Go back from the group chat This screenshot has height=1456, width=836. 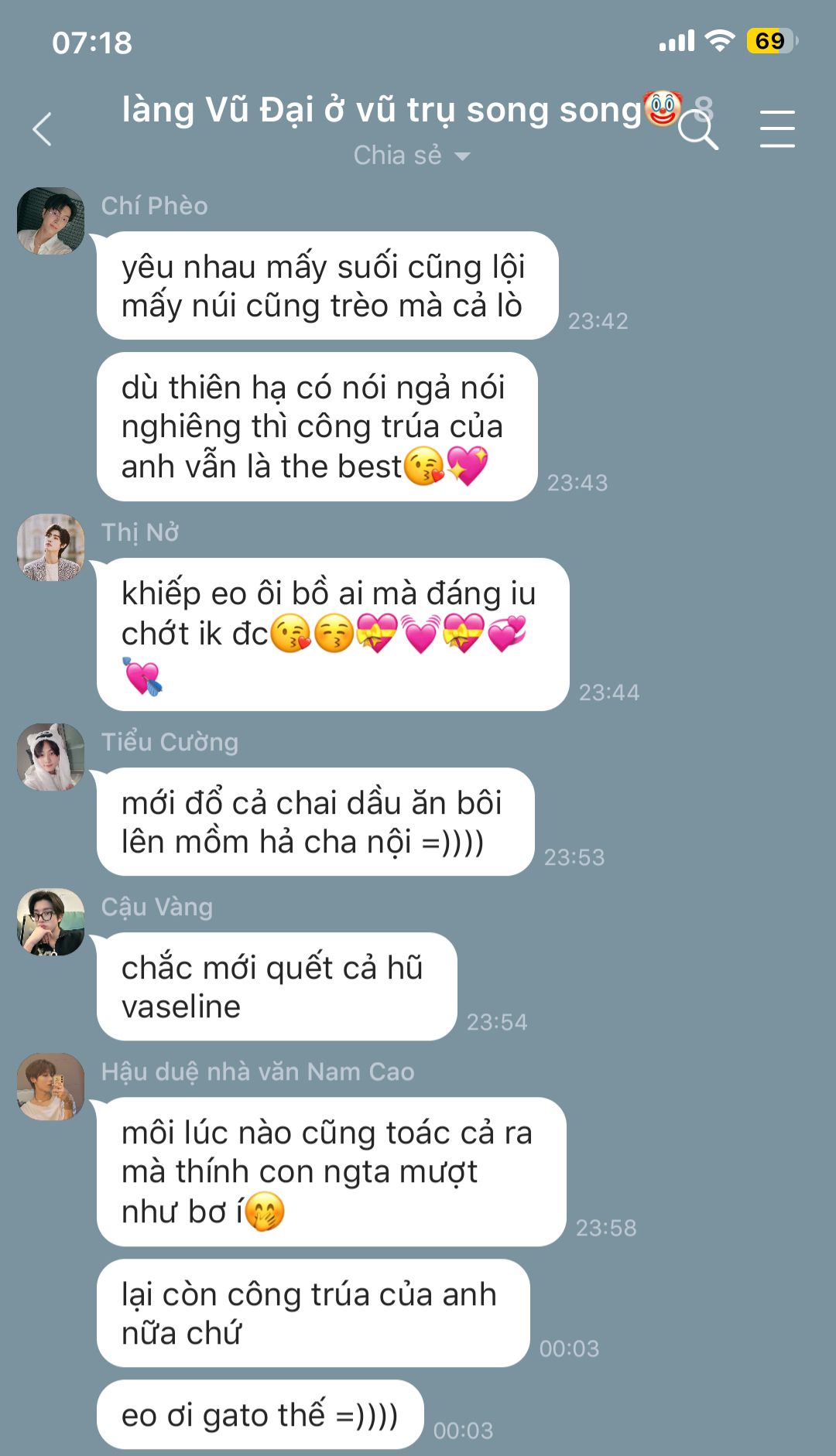43,129
